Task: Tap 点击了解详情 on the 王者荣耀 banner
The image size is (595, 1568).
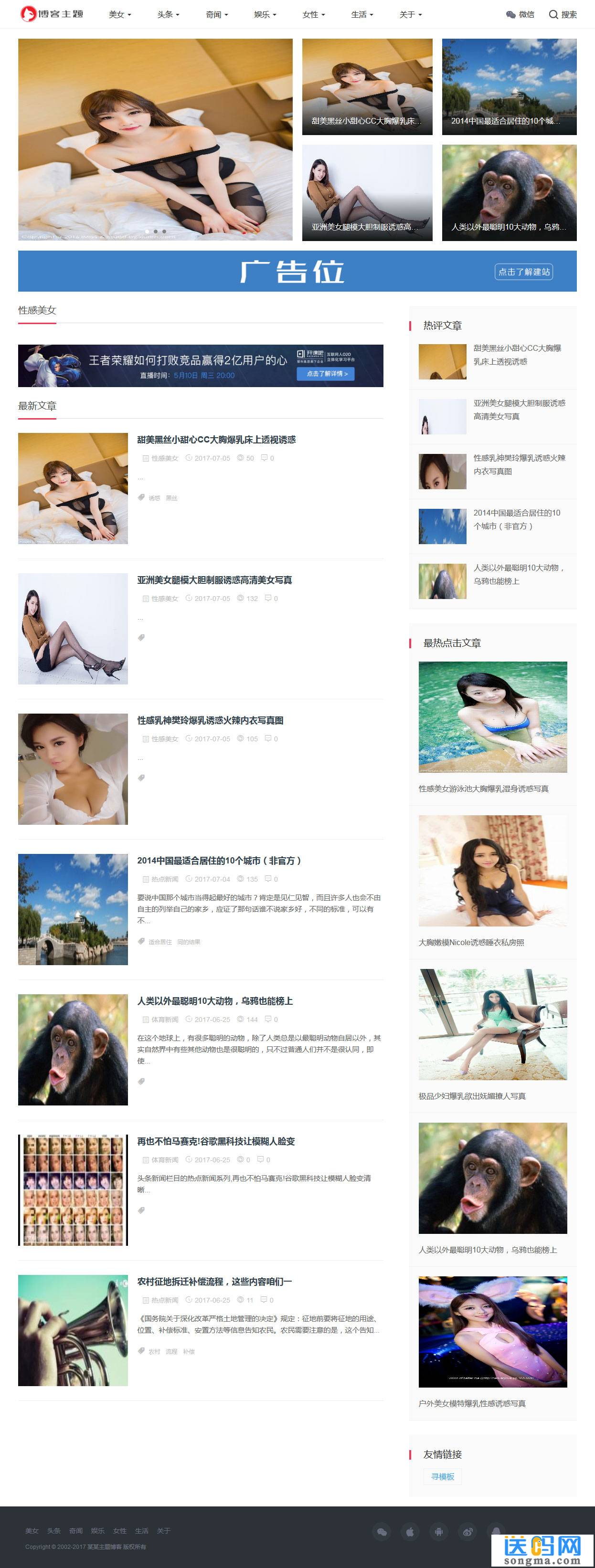Action: (326, 374)
